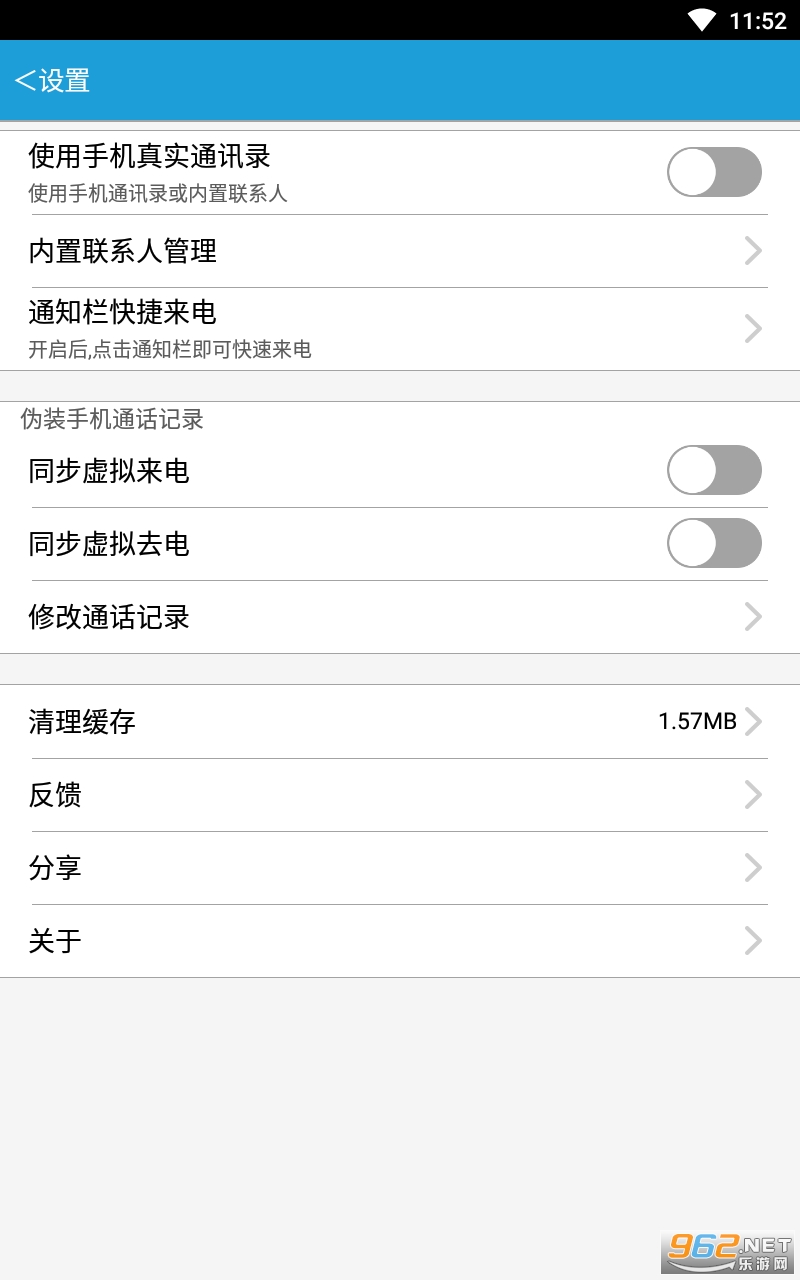Open 反馈 page
800x1280 pixels.
click(x=400, y=795)
